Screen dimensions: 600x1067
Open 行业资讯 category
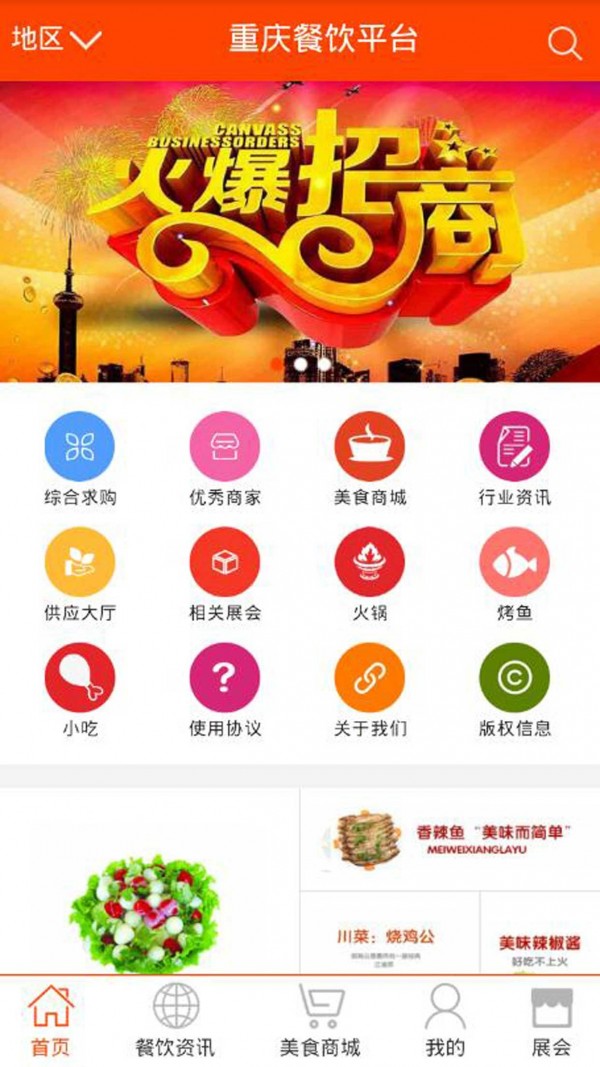pyautogui.click(x=515, y=447)
